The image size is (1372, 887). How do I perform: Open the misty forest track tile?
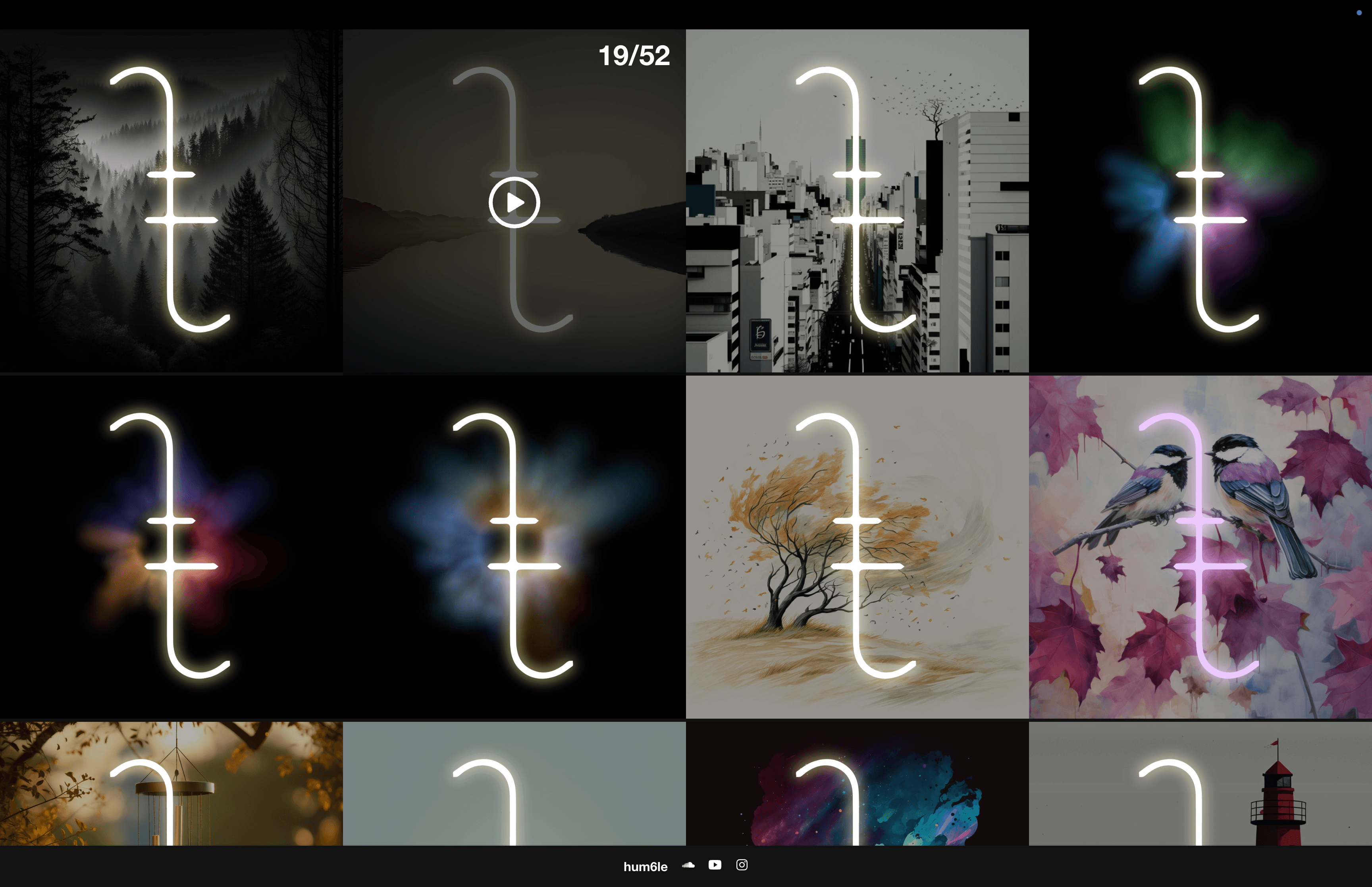(x=171, y=201)
